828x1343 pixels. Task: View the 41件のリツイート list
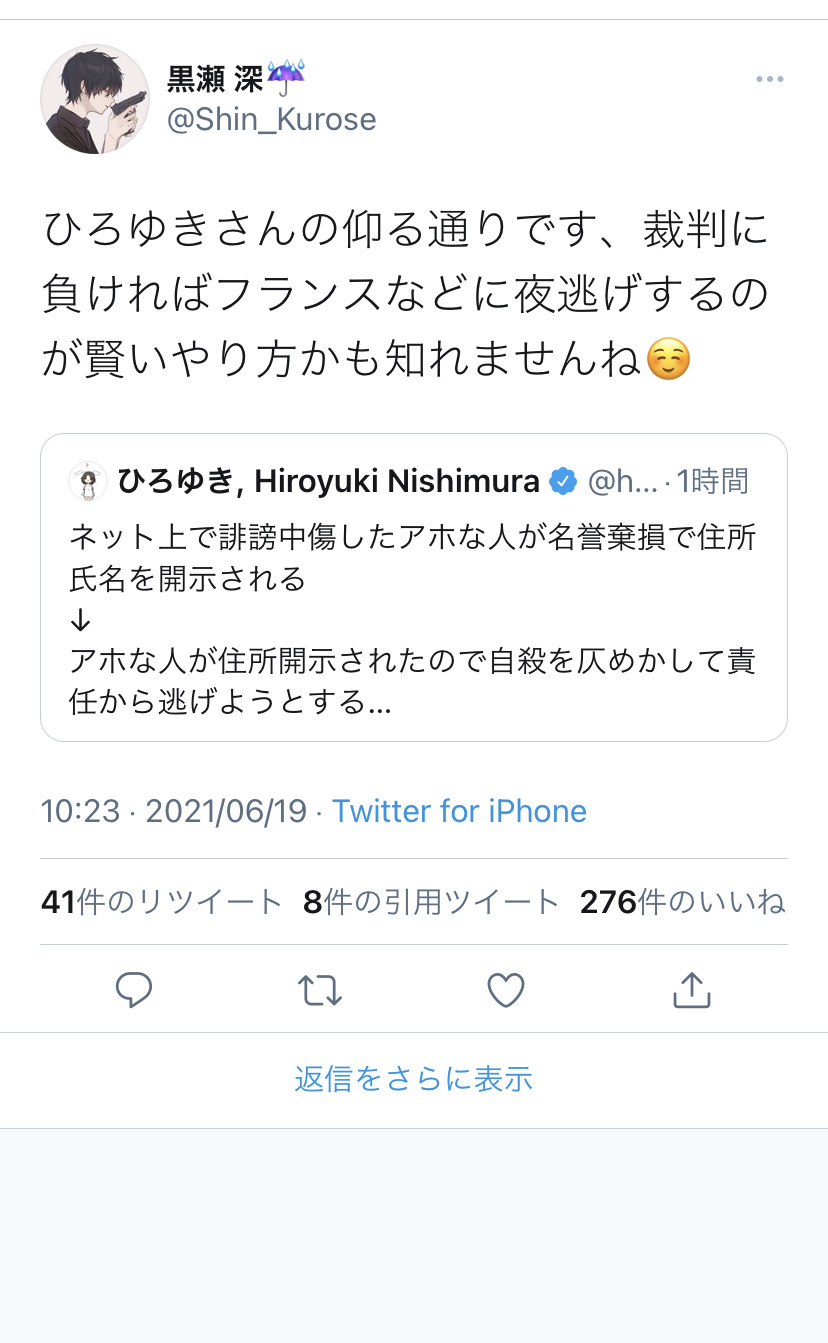click(162, 902)
